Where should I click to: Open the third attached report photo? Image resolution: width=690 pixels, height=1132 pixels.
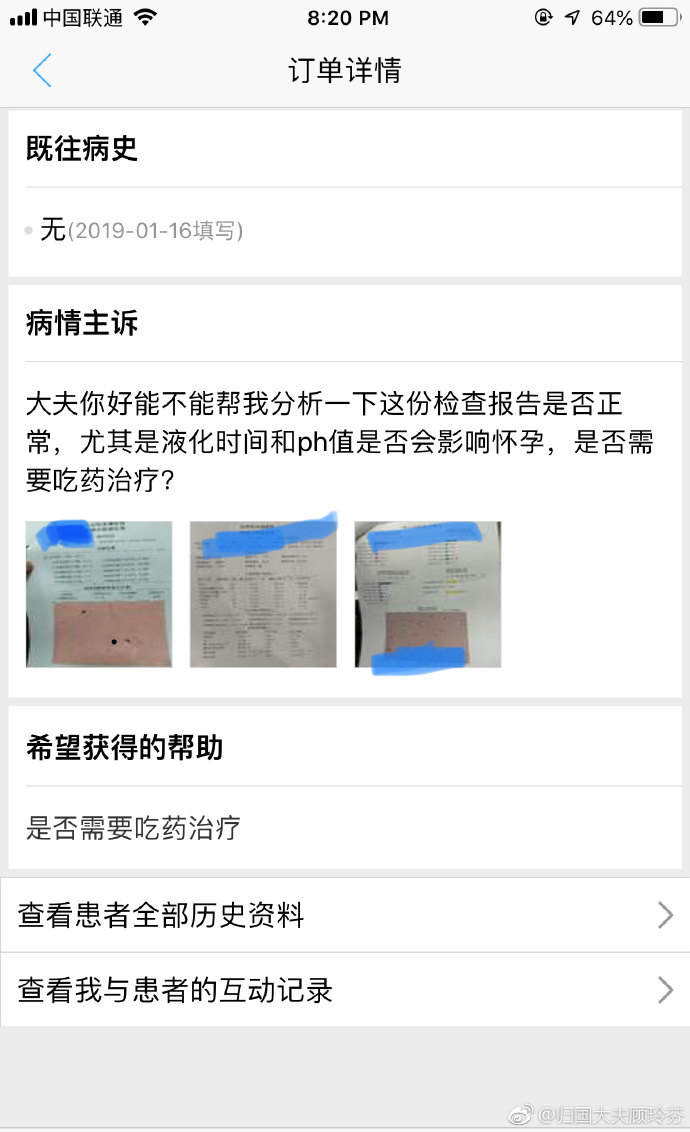[428, 594]
